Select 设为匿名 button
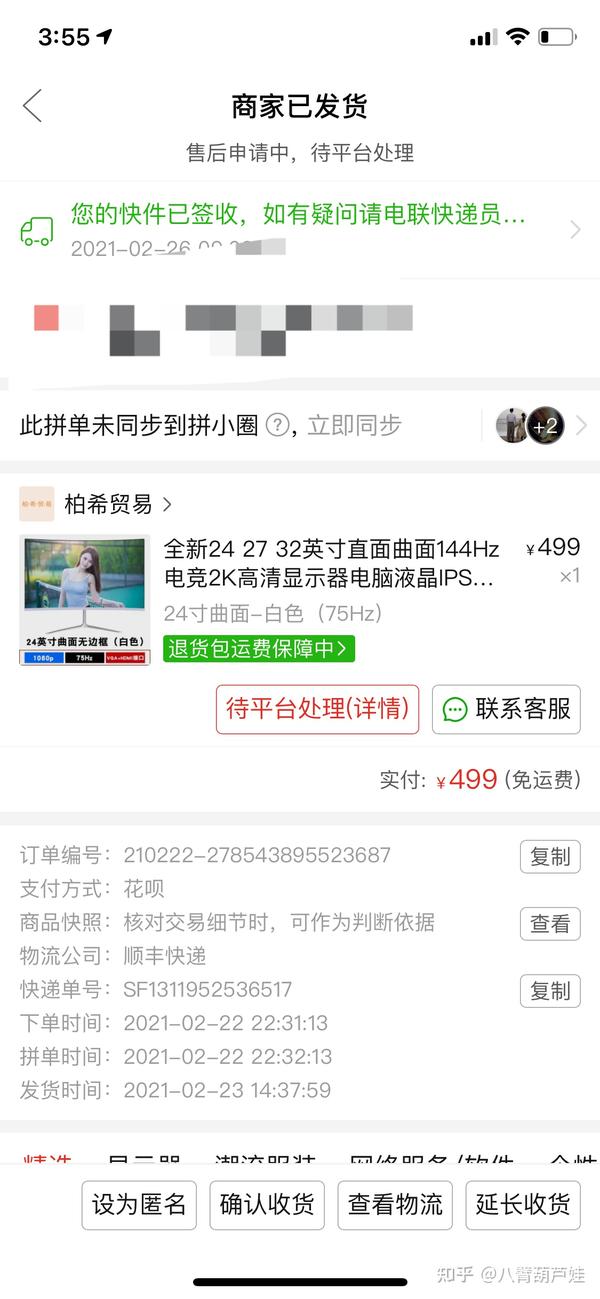600x1299 pixels. (x=139, y=1205)
